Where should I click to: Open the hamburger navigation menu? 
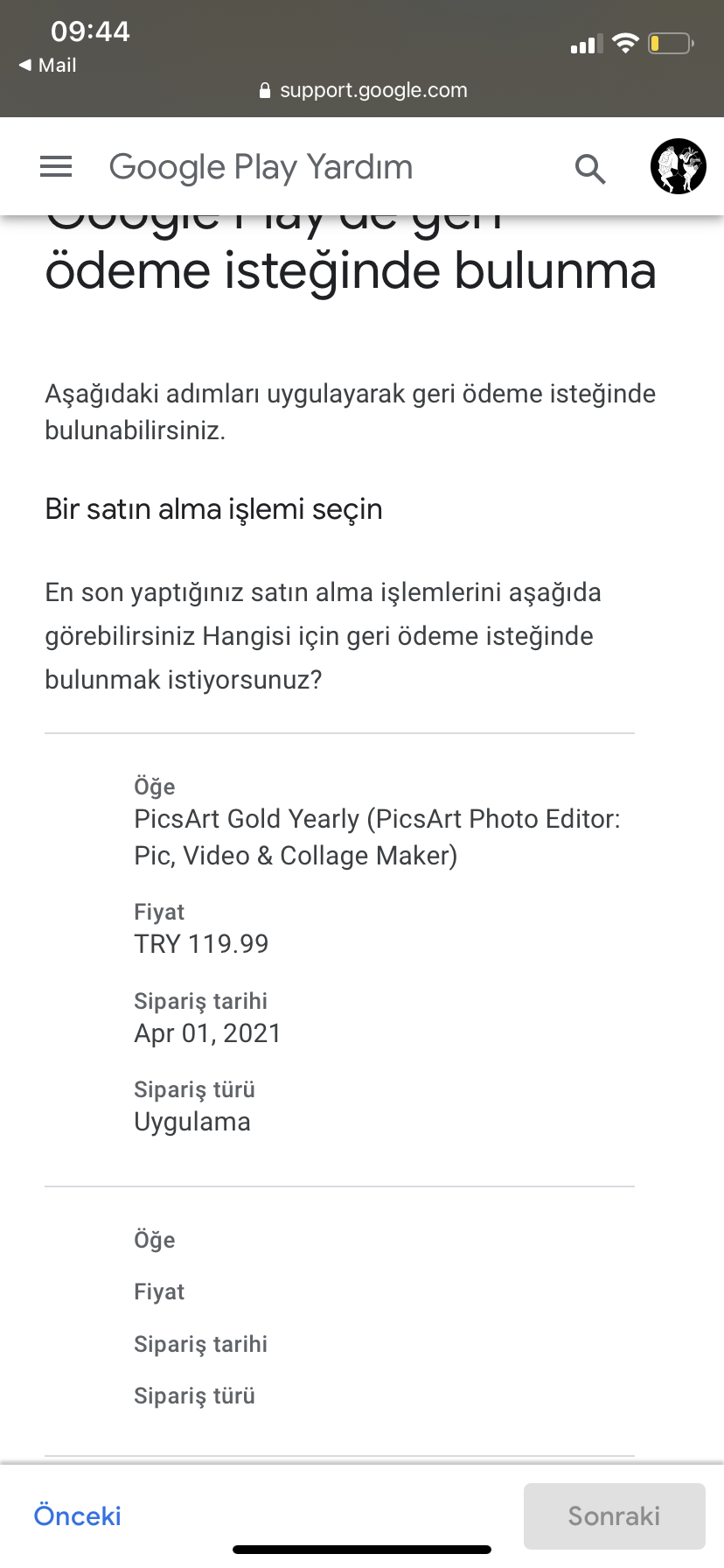[56, 166]
